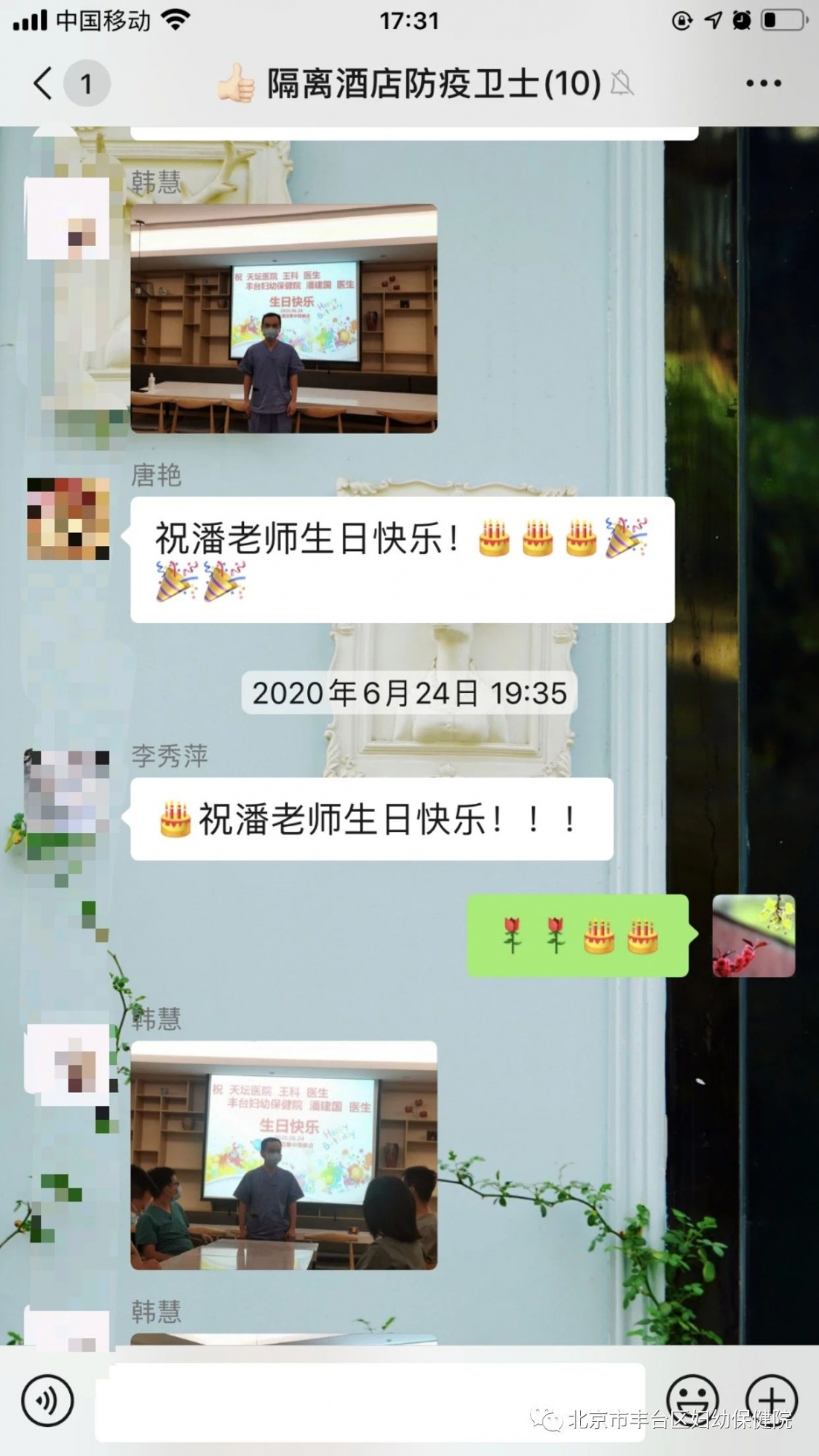View 李秀萍's profile avatar

[68, 791]
